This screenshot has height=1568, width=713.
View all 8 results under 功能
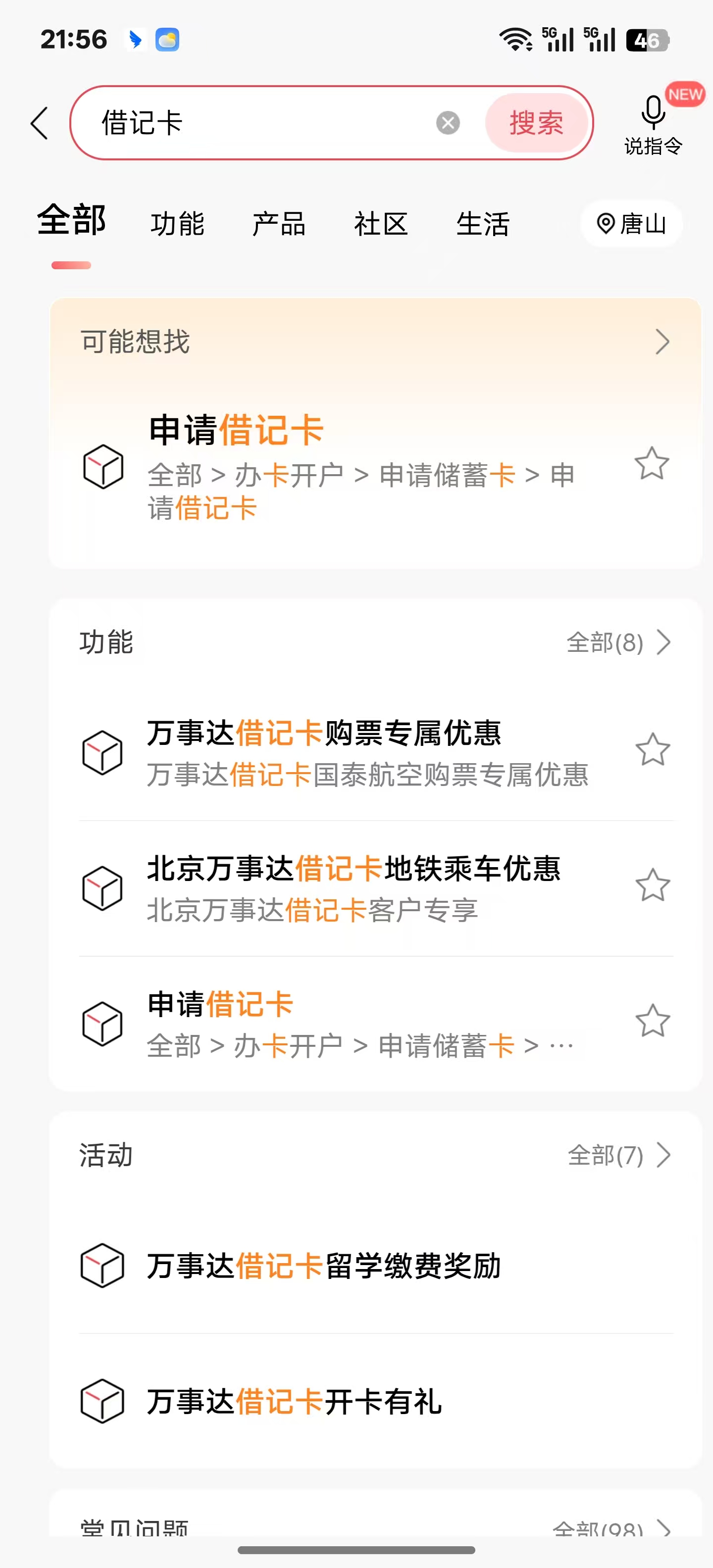click(x=618, y=642)
